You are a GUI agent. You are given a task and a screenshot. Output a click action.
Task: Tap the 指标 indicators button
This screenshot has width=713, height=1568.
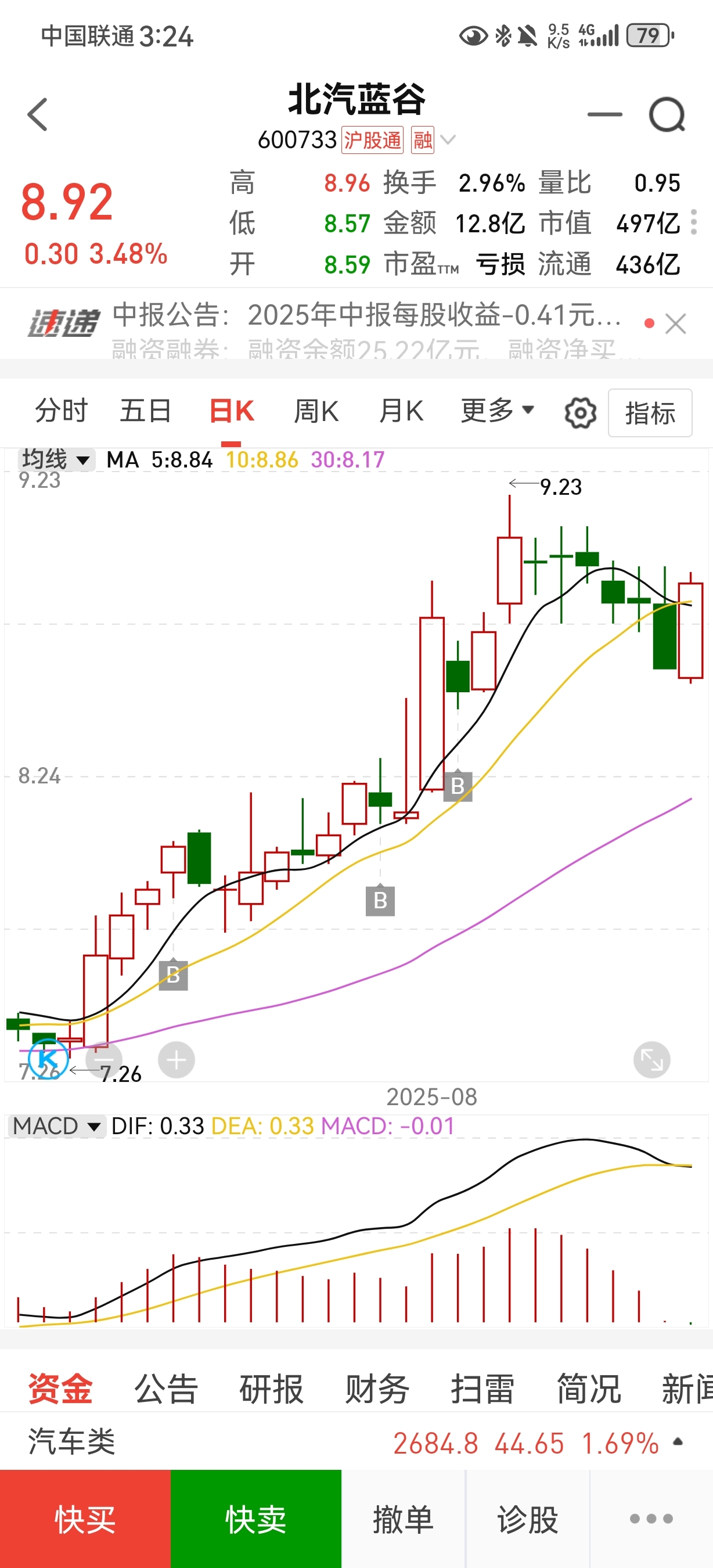[650, 413]
